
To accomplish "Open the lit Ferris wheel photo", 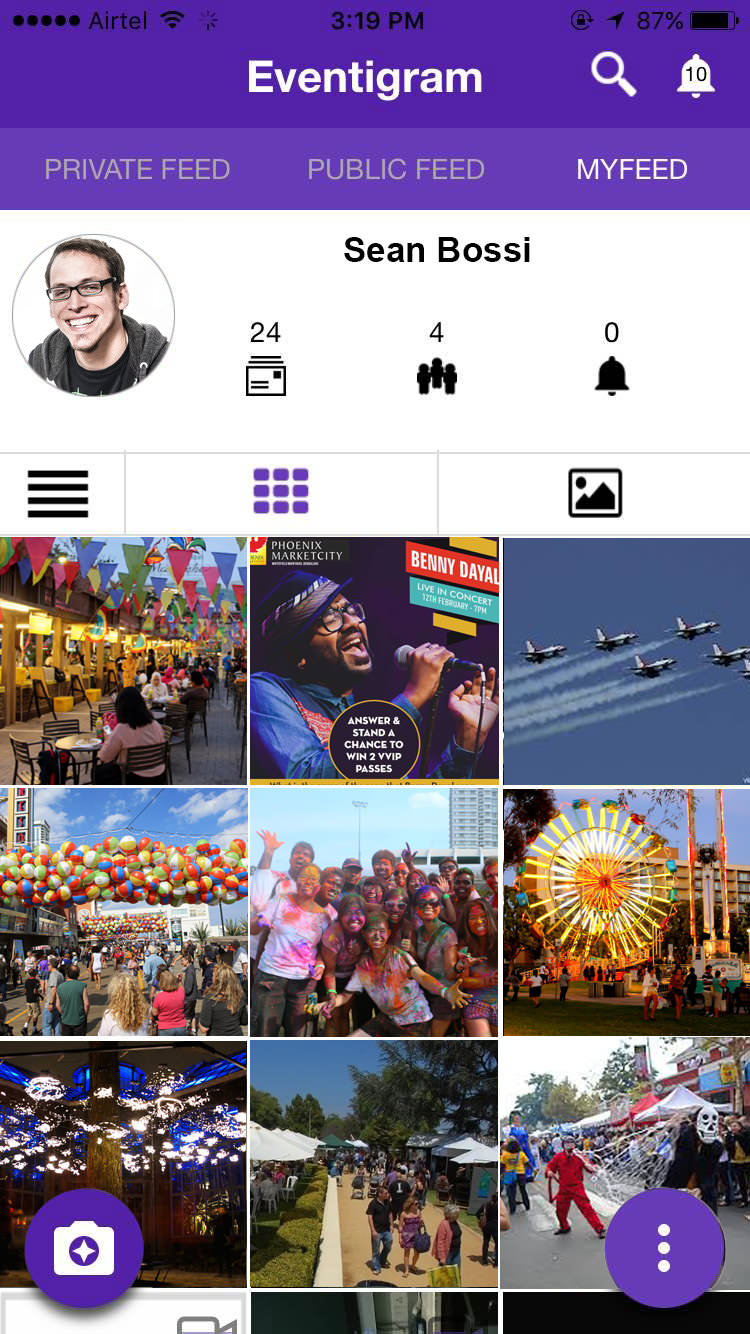I will point(626,911).
